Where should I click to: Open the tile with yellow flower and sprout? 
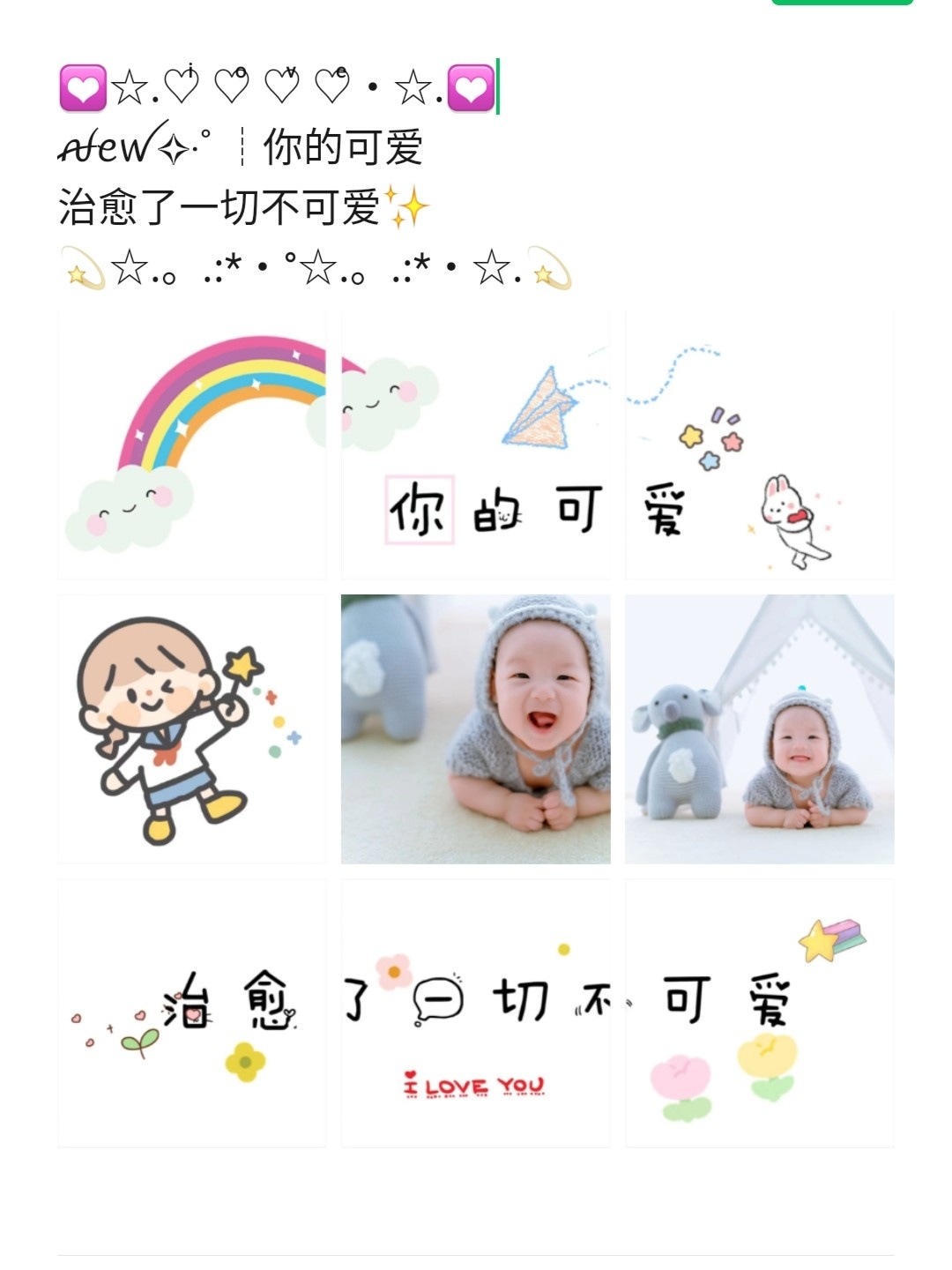[192, 1012]
